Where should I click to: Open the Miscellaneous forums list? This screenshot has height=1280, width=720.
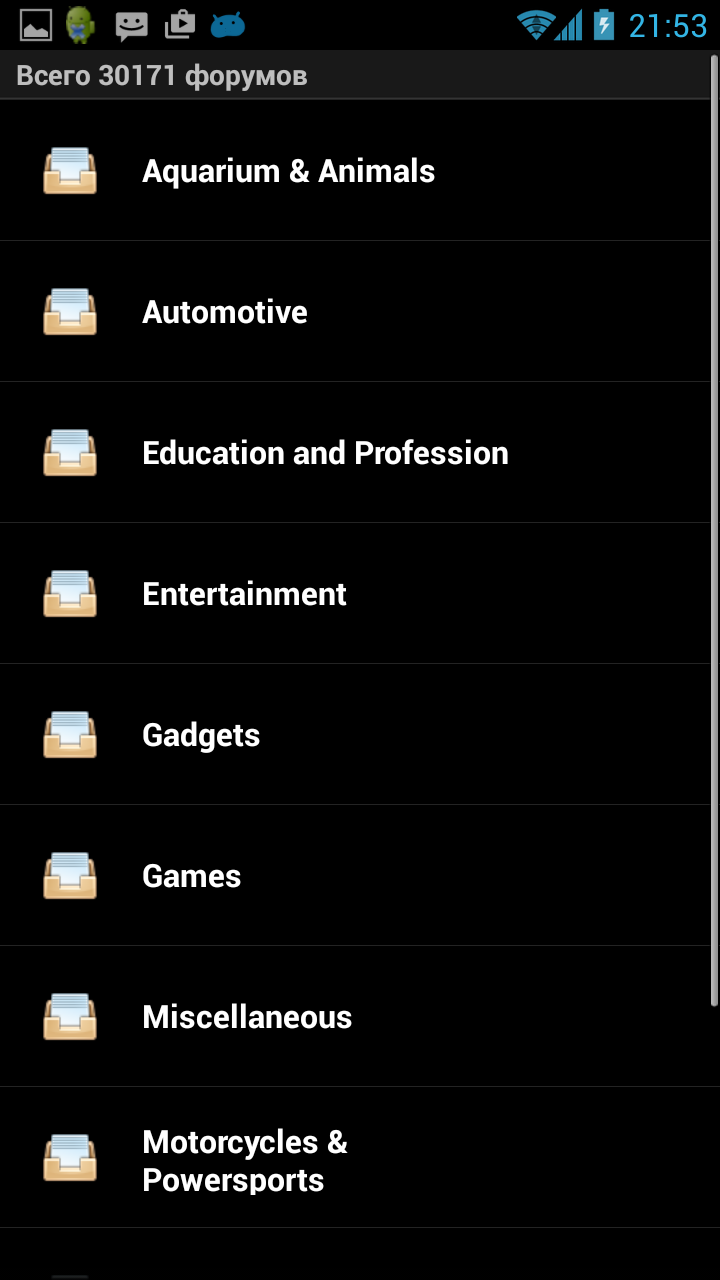[x=247, y=1017]
